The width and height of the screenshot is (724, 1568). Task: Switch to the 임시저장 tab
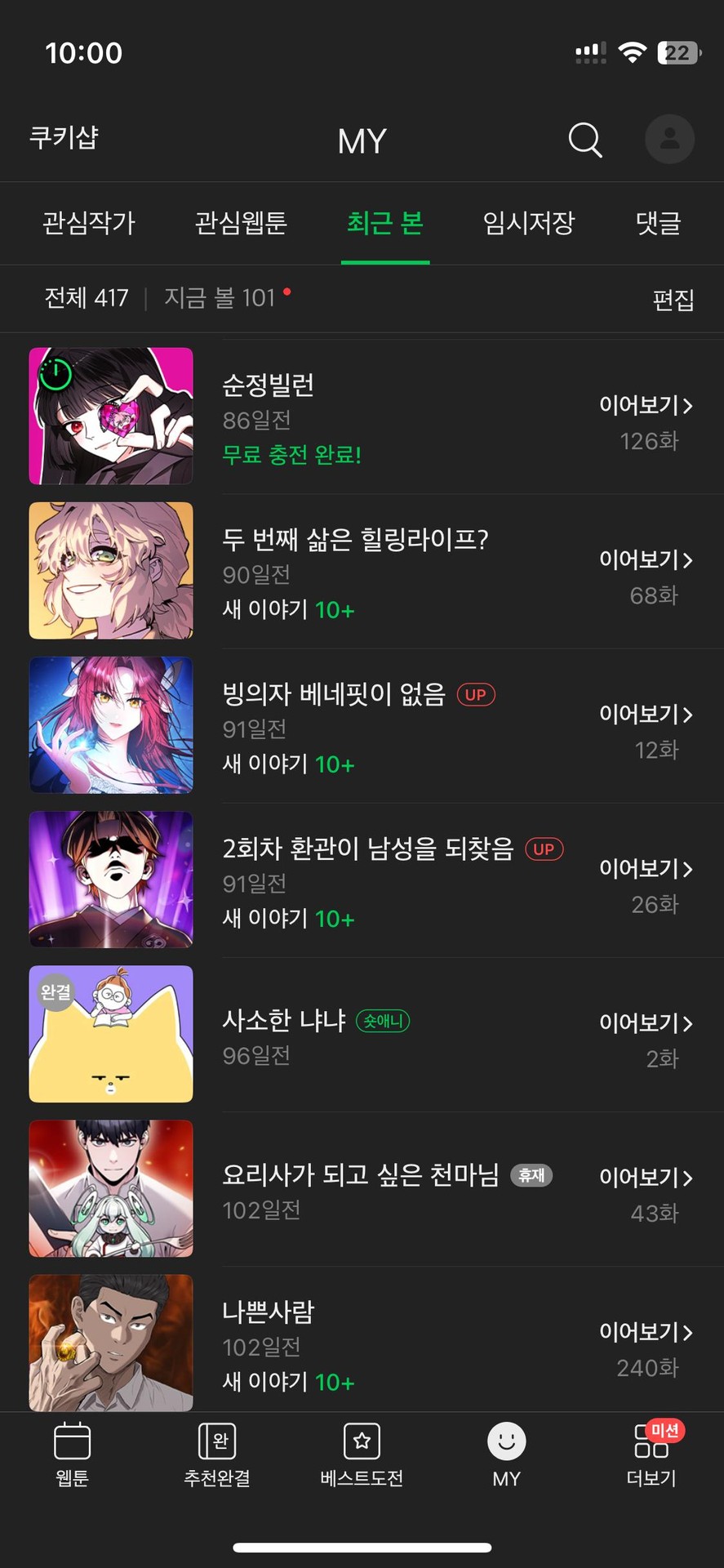tap(529, 223)
